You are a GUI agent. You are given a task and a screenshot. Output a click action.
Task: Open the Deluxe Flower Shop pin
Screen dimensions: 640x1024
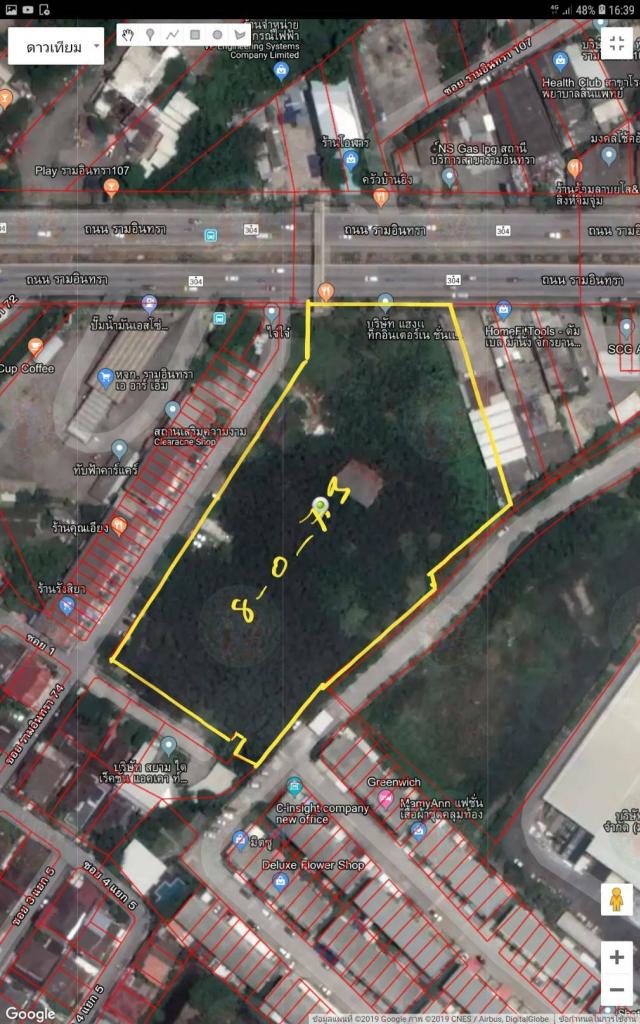coord(281,882)
